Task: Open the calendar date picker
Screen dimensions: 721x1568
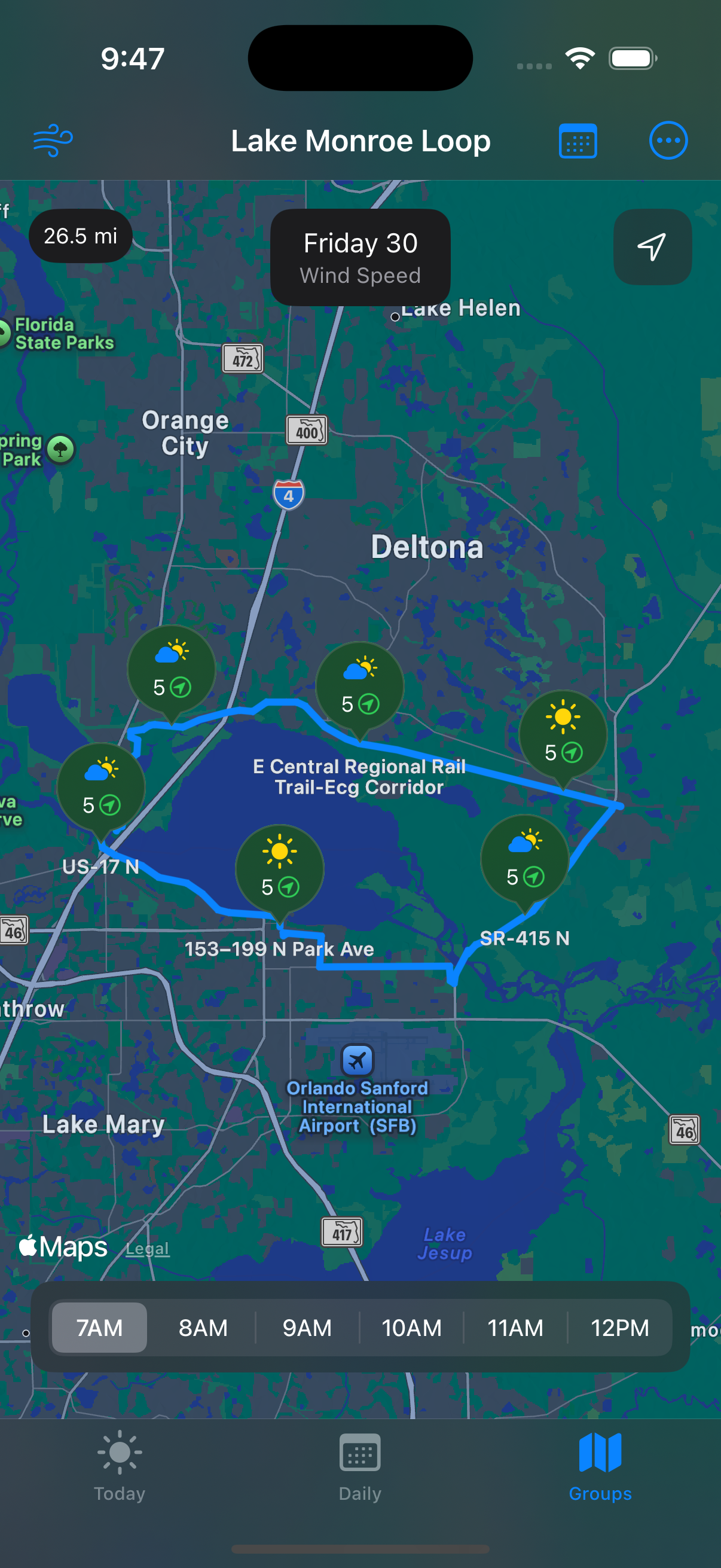Action: [578, 141]
